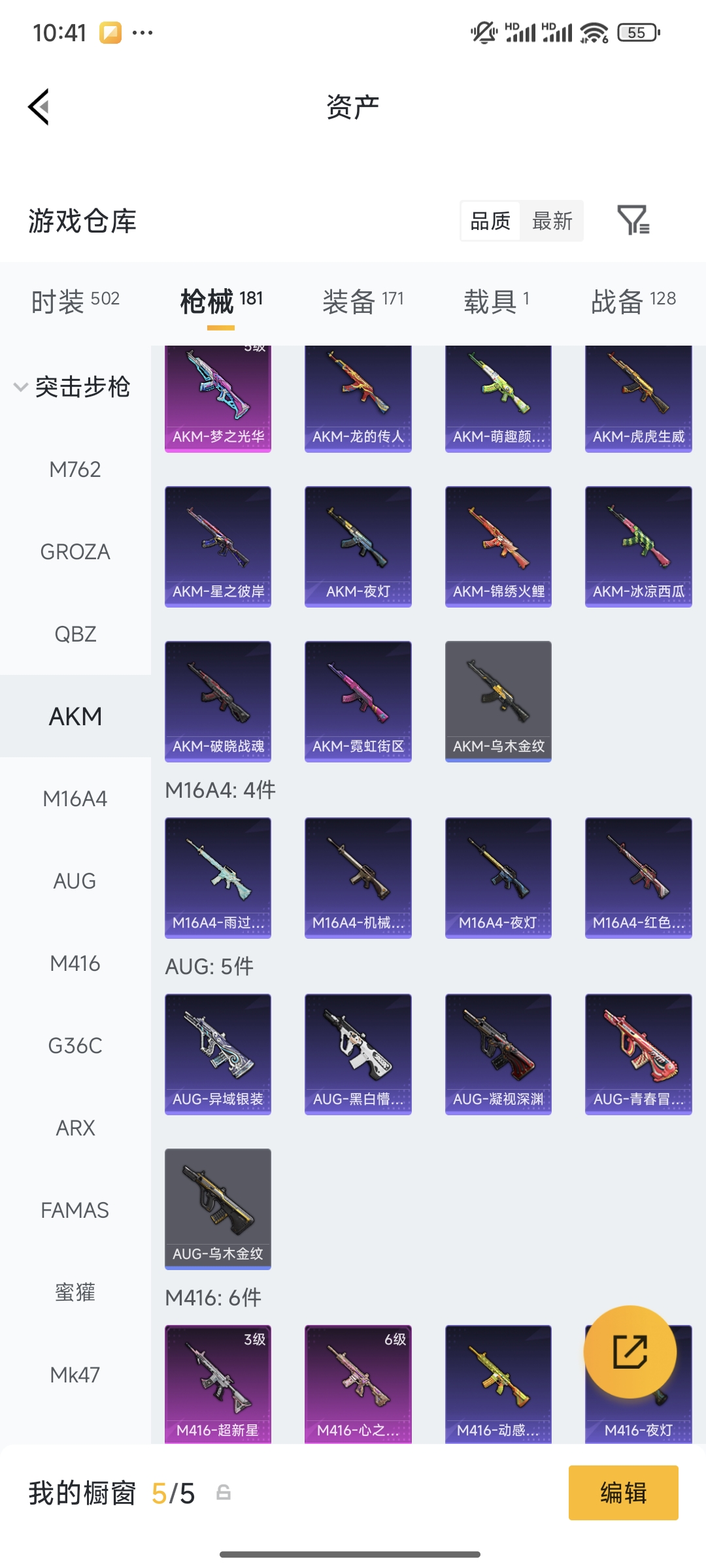Screen dimensions: 706x1568
Task: Go back from the 资产 page
Action: point(39,106)
